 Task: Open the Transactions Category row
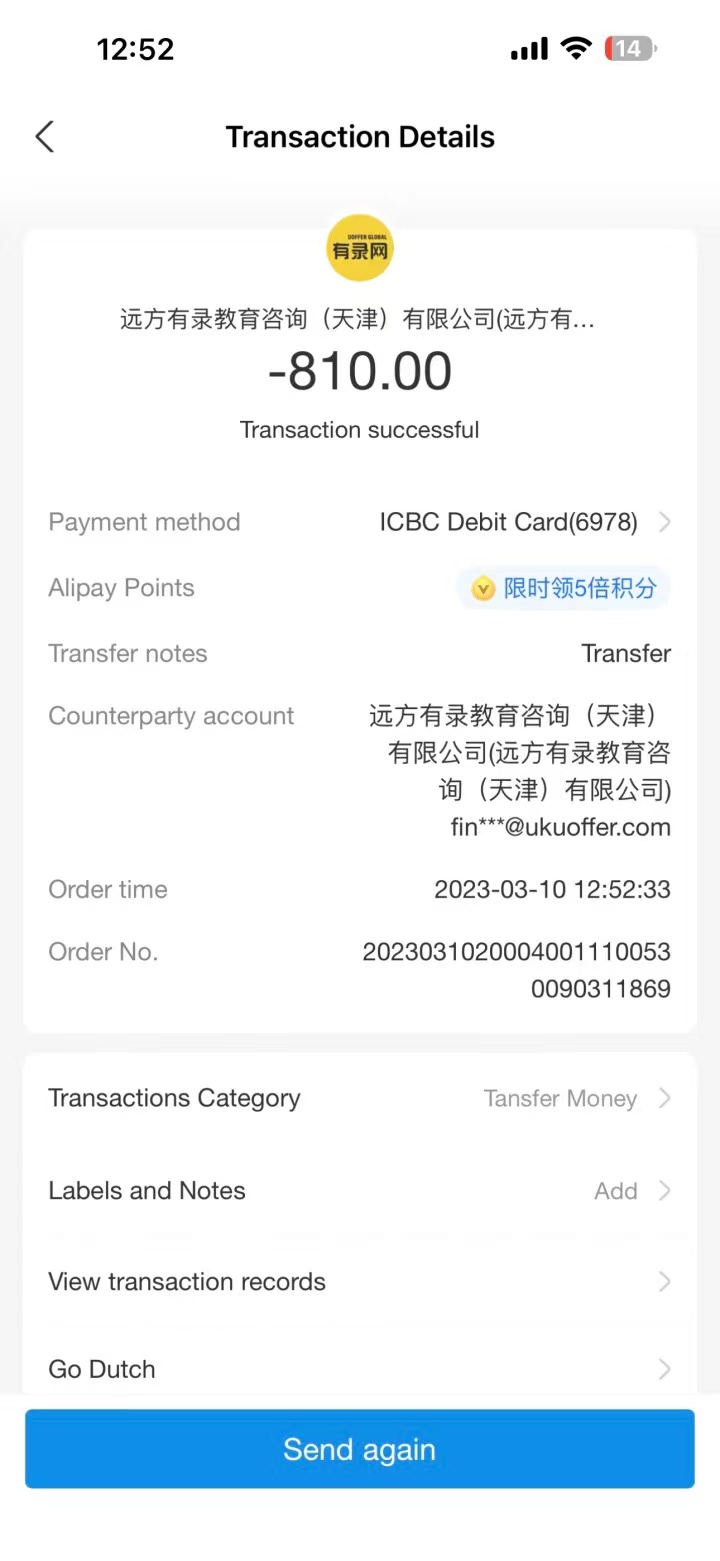[x=360, y=1098]
